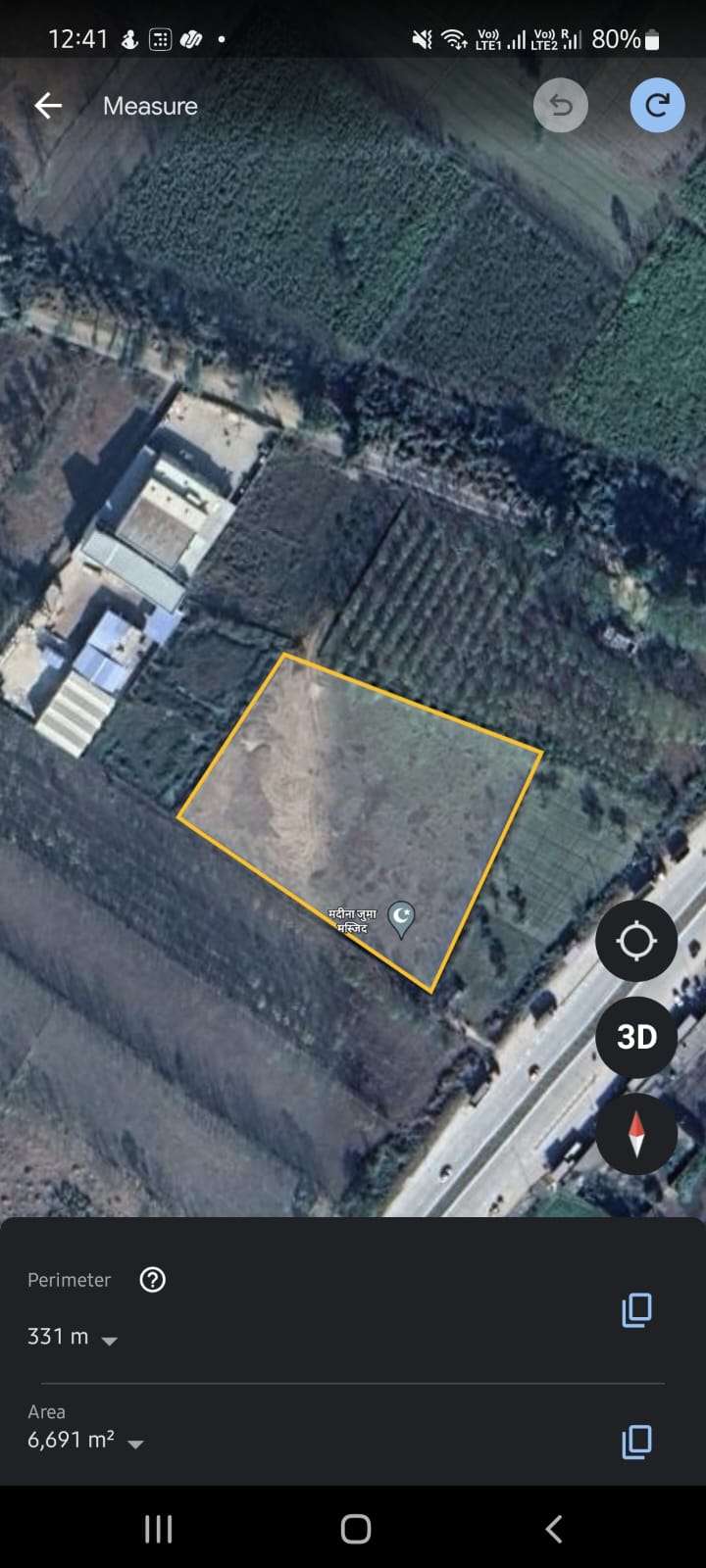The width and height of the screenshot is (706, 1568).
Task: Change area unit from 6,691 m² dropdown
Action: click(x=85, y=1441)
